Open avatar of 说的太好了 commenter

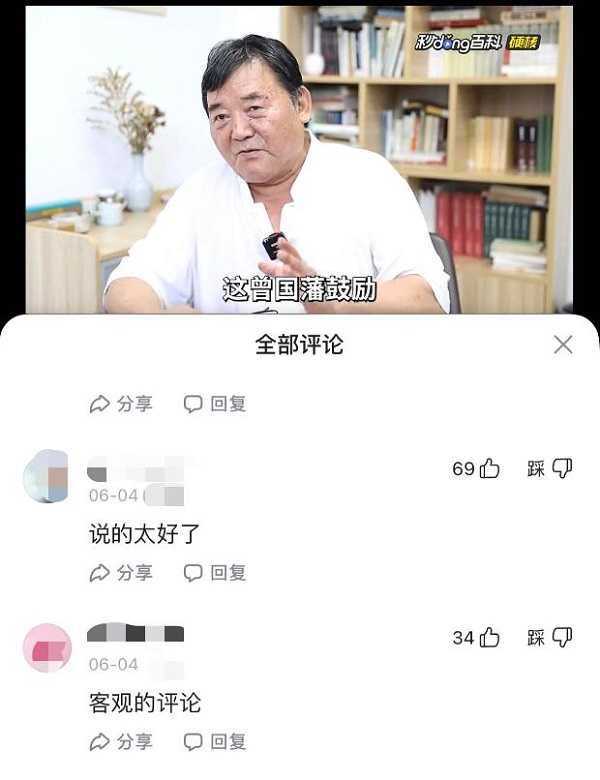tap(46, 476)
